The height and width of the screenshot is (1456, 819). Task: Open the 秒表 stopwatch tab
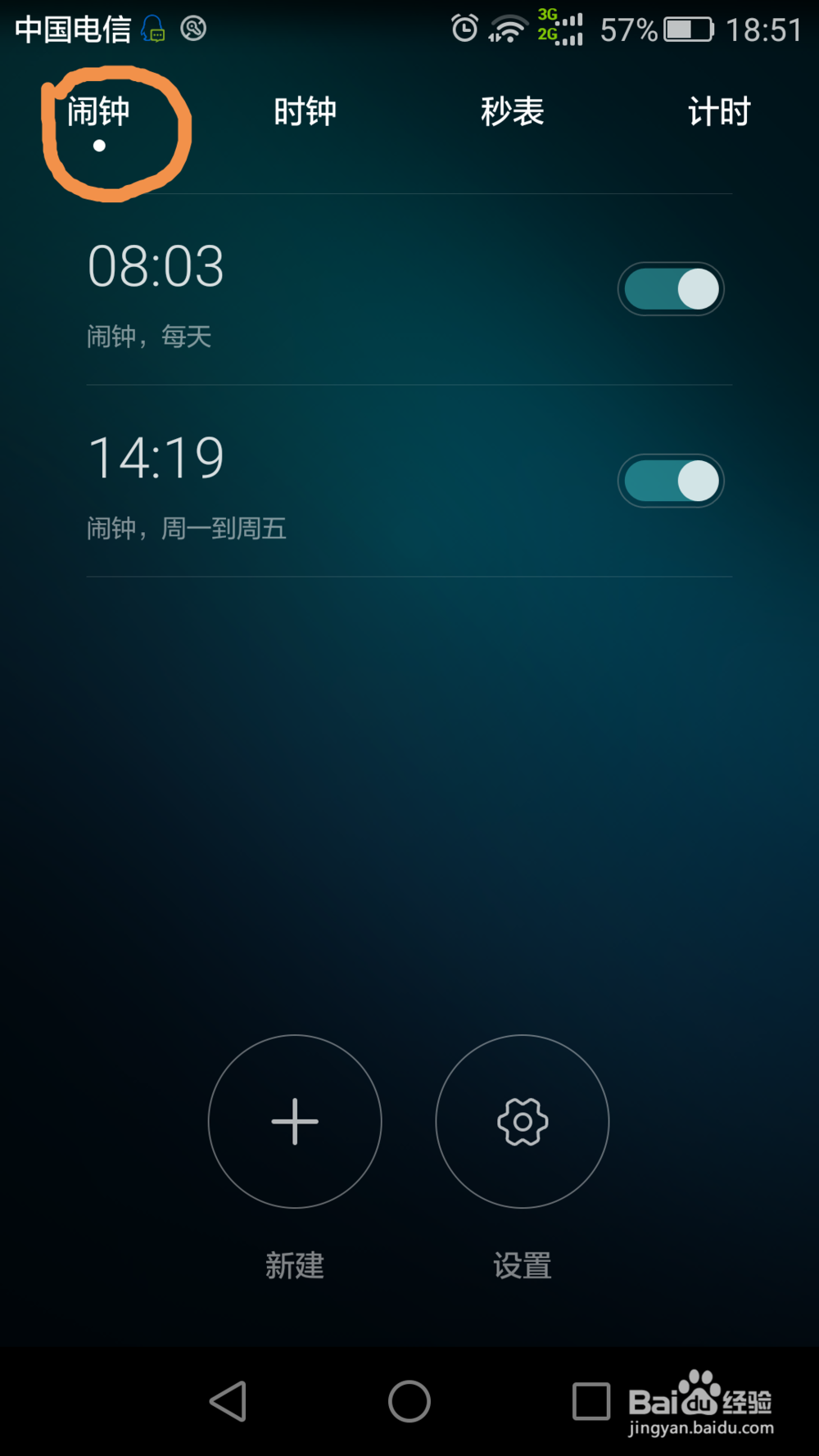tap(514, 111)
